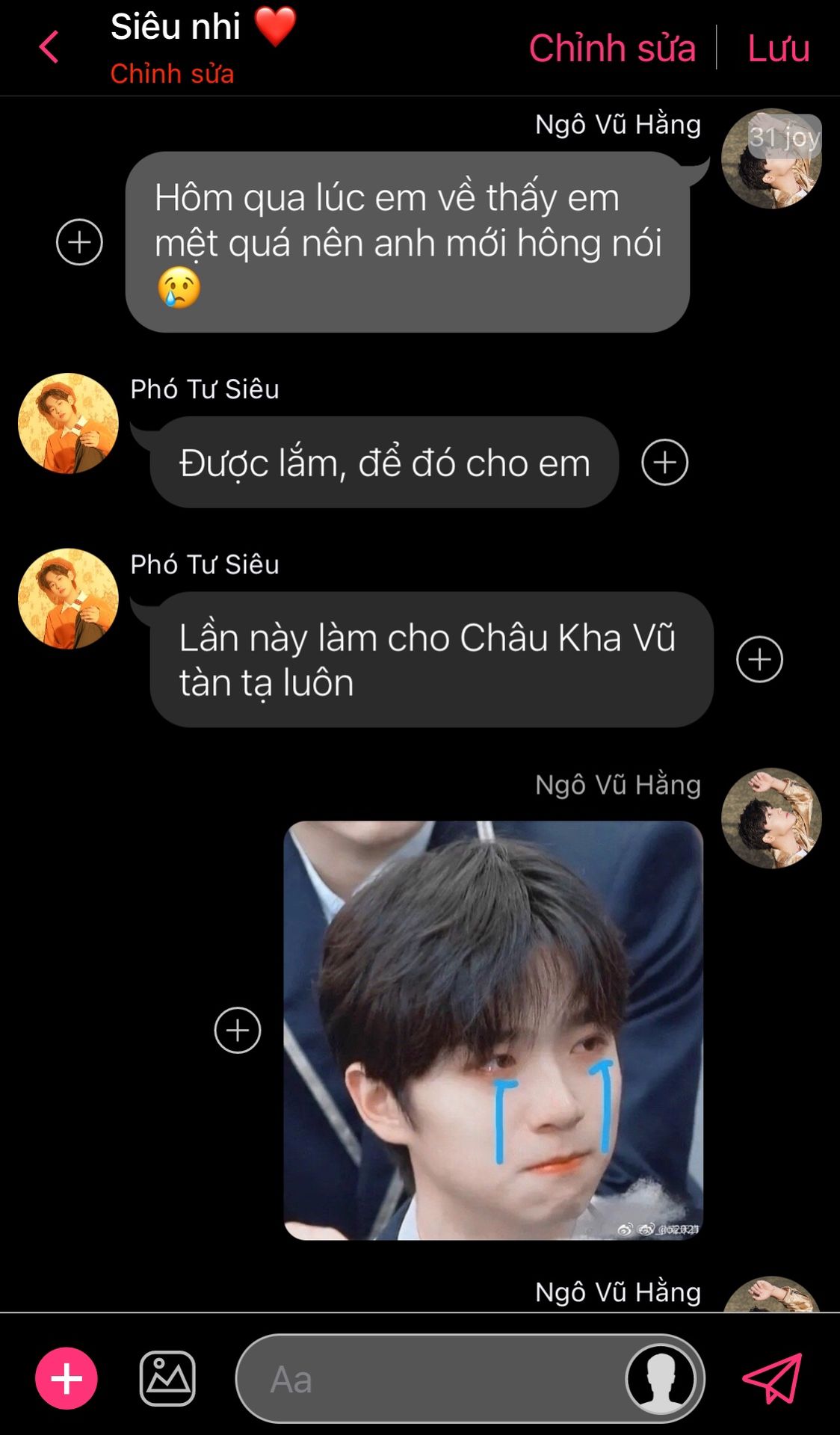The image size is (840, 1435).
Task: Switch sender using the person icon in input
Action: pyautogui.click(x=661, y=1379)
